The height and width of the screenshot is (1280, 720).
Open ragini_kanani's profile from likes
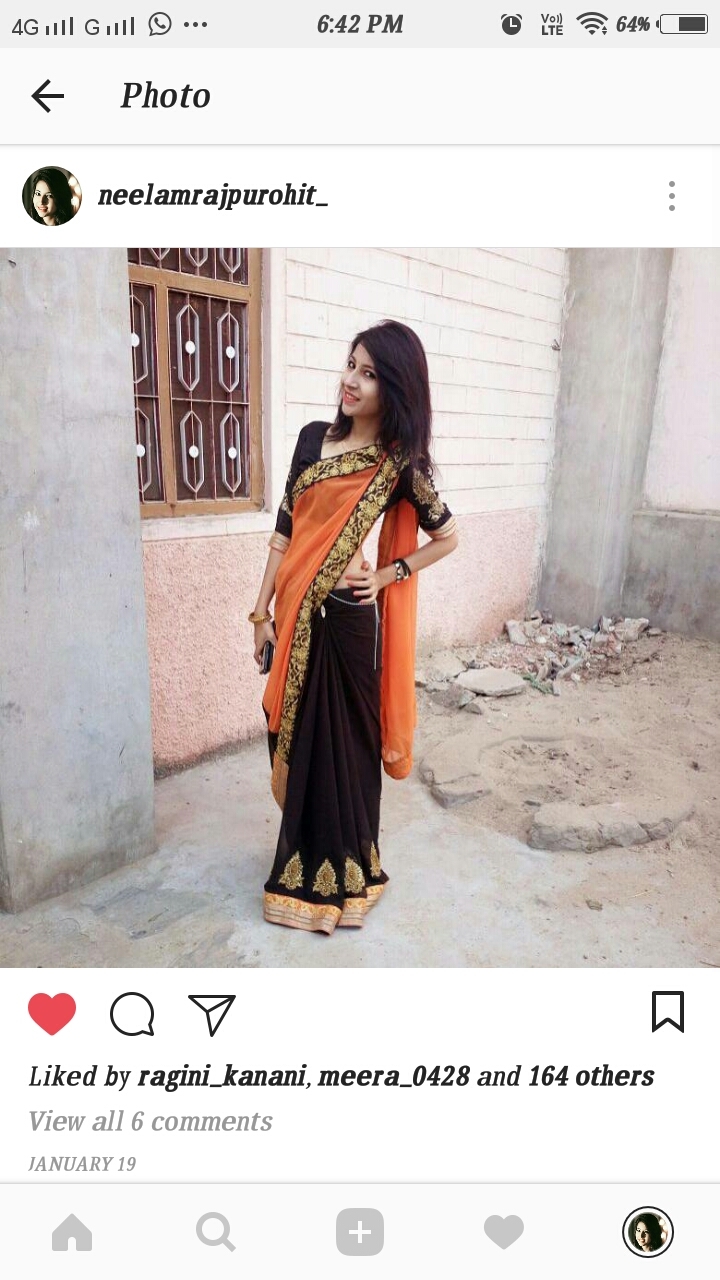(x=223, y=1076)
